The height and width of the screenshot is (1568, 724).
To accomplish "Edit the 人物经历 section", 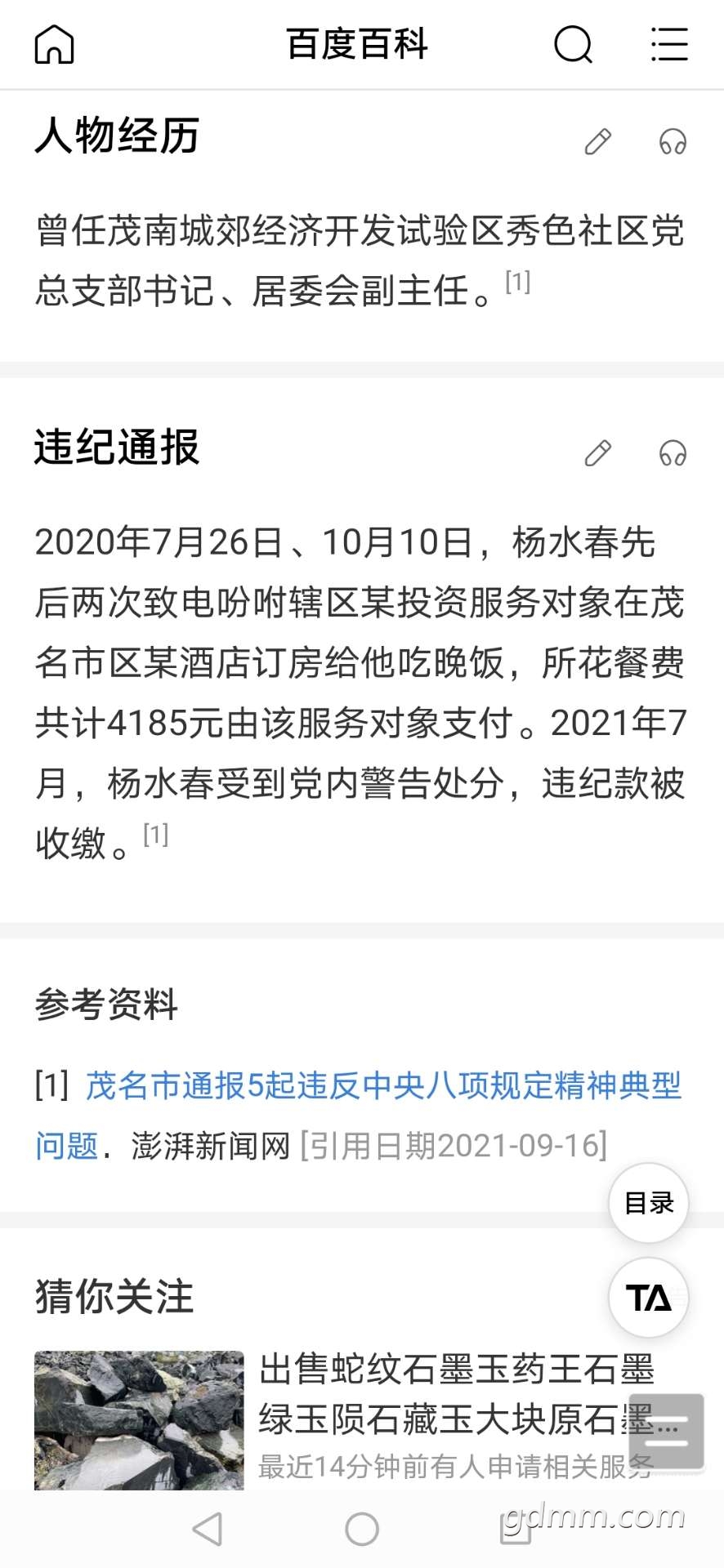I will pyautogui.click(x=598, y=141).
